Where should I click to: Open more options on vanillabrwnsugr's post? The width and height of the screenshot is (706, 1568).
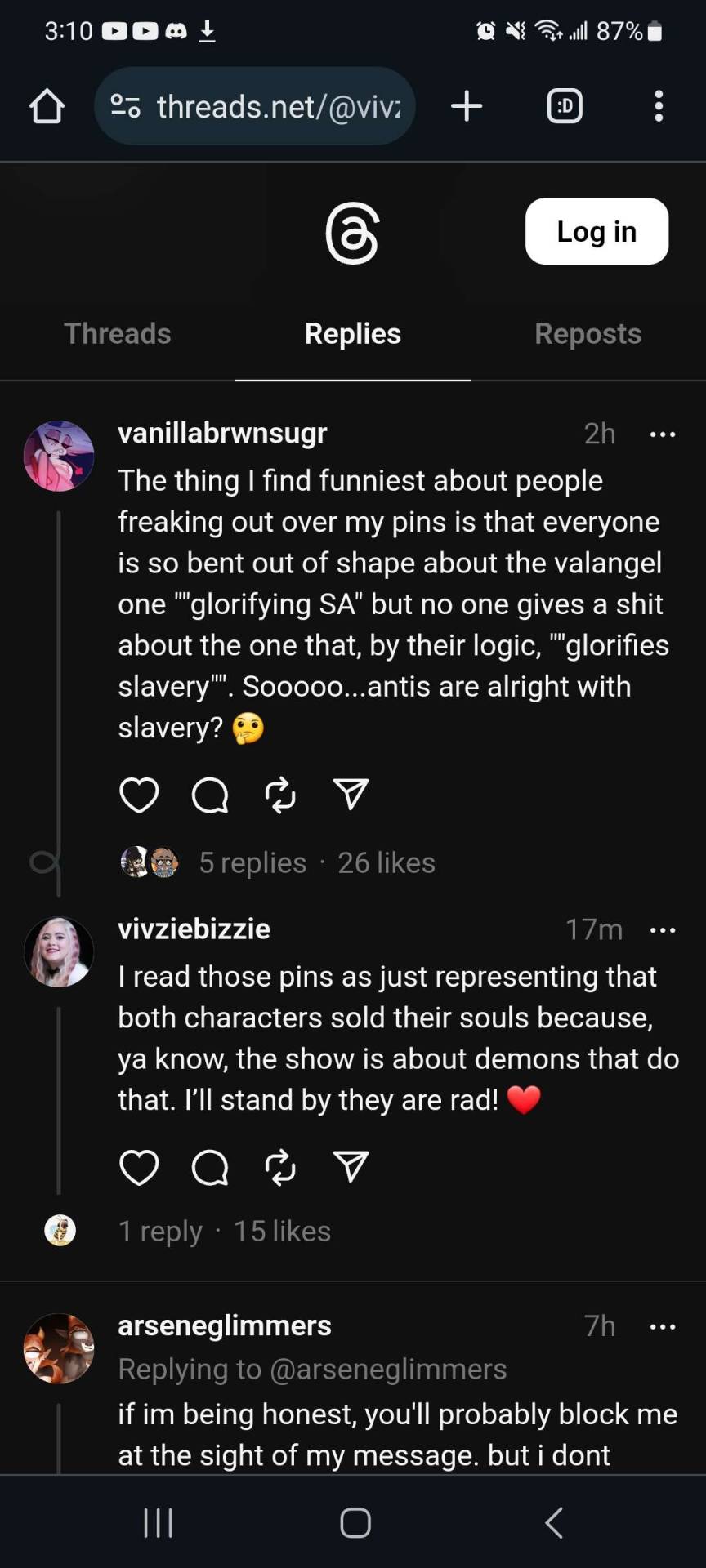662,434
